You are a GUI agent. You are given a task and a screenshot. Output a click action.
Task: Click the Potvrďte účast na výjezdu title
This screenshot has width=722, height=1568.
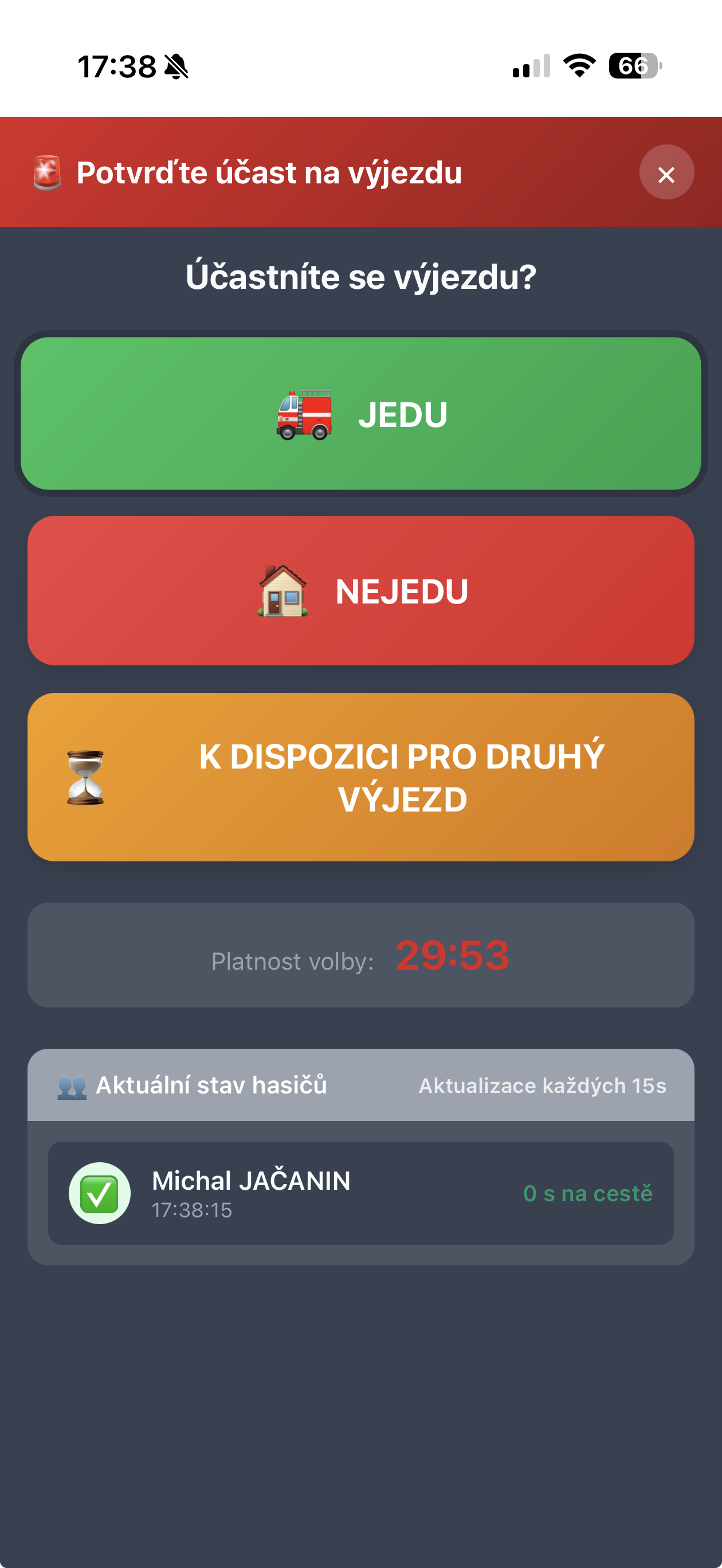click(x=269, y=173)
